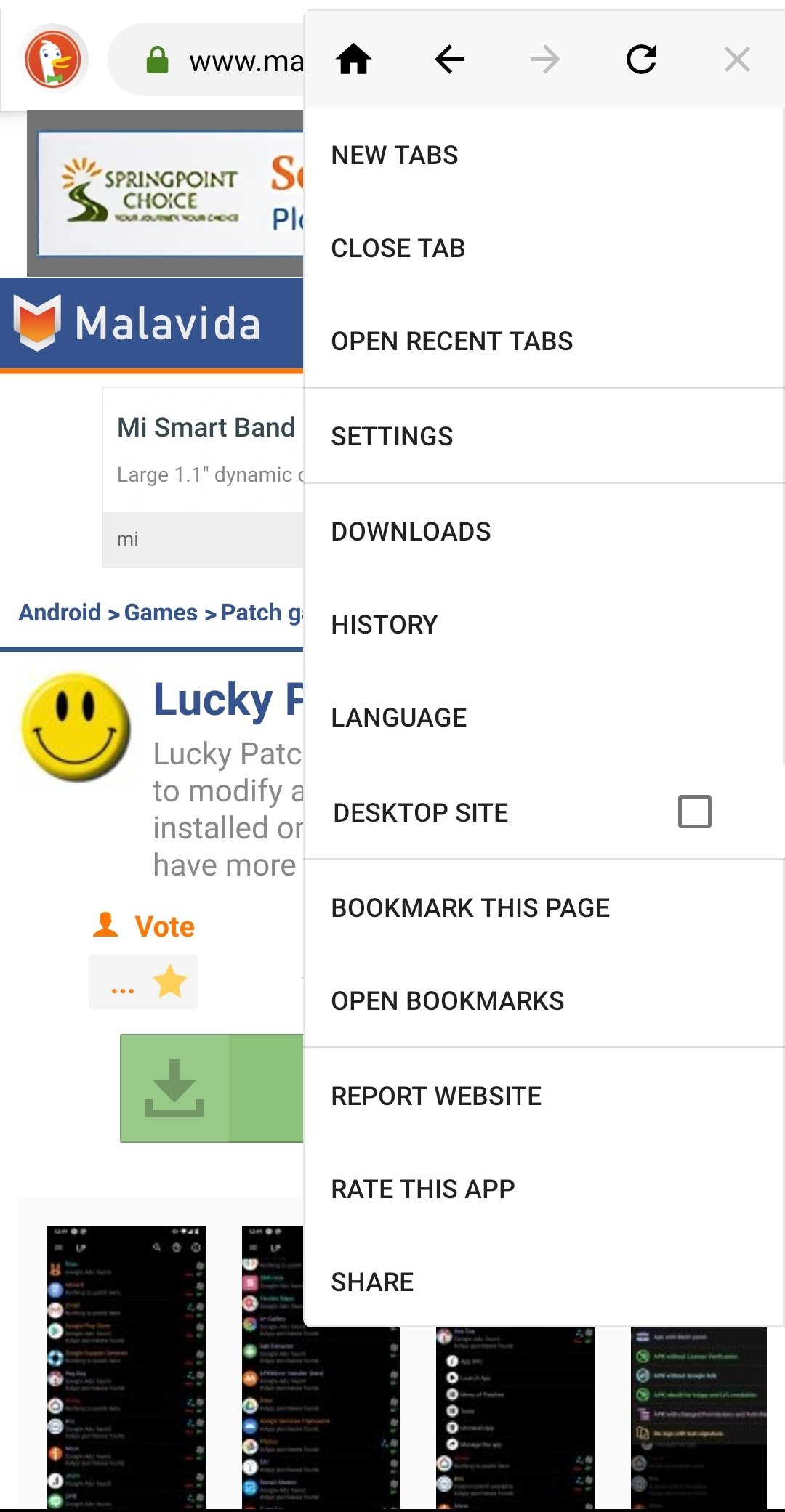
Task: Open Bookmarks list
Action: point(544,1000)
